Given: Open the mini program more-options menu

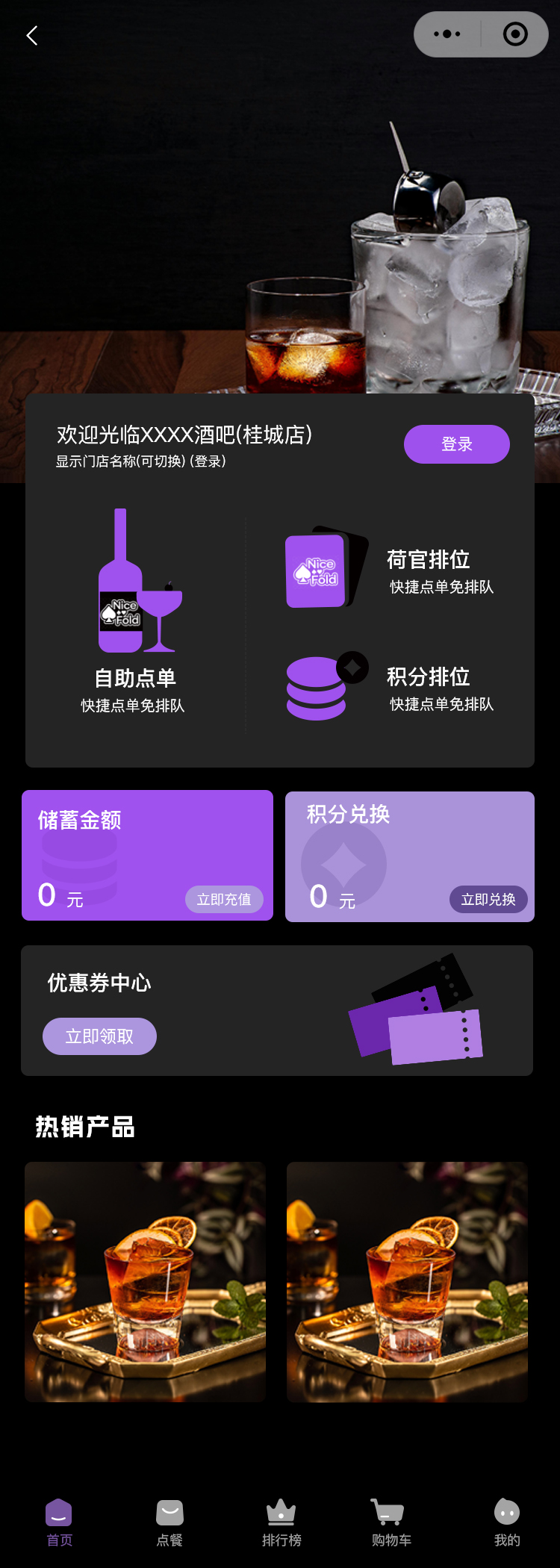Looking at the screenshot, I should point(447,34).
